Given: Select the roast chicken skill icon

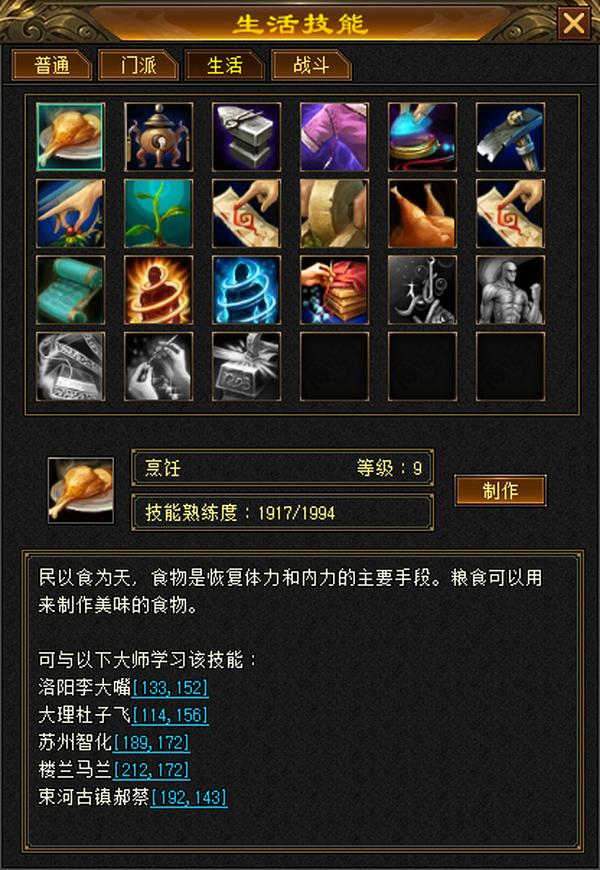Looking at the screenshot, I should (x=422, y=213).
